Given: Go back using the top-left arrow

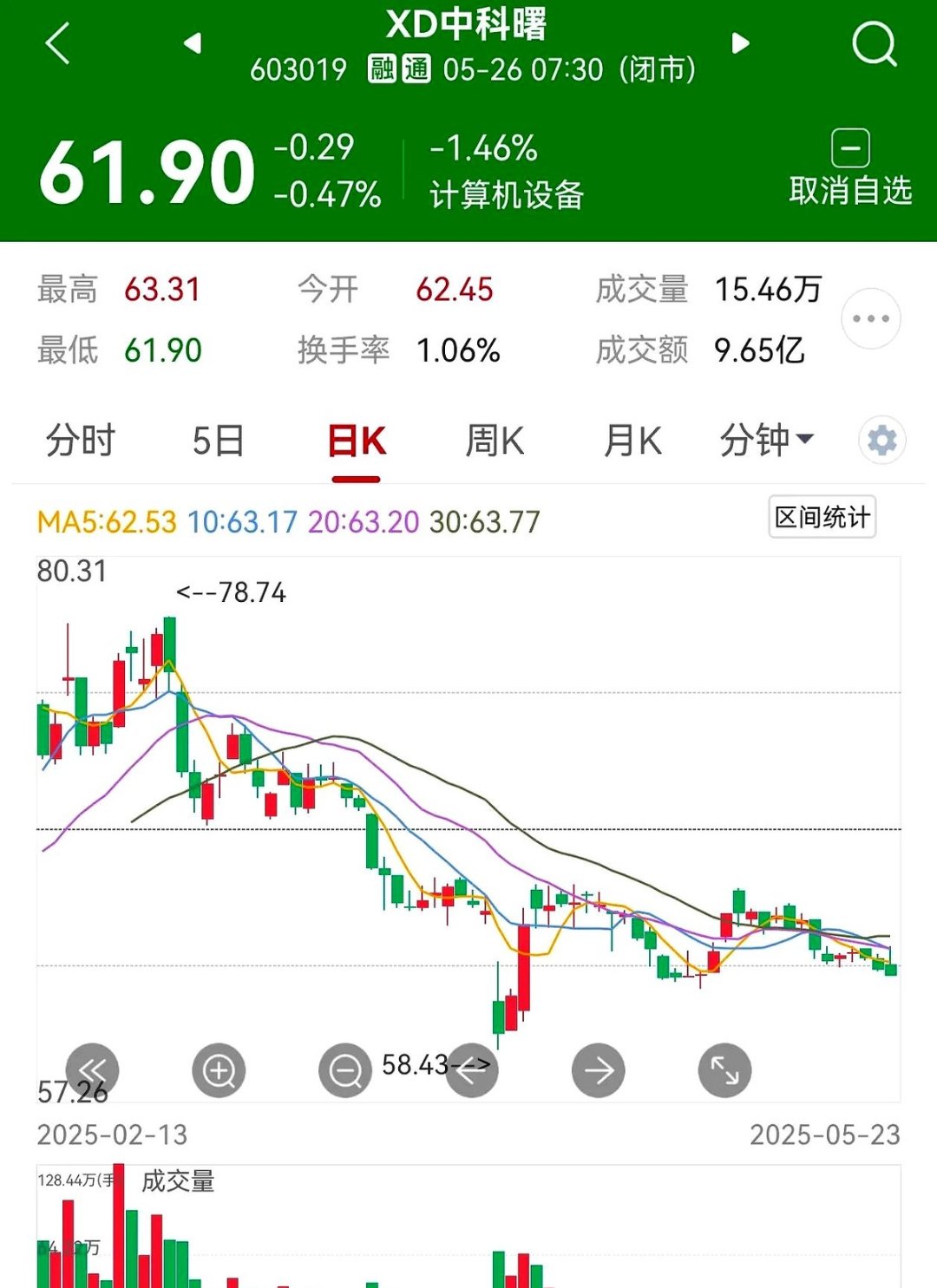Looking at the screenshot, I should 58,44.
